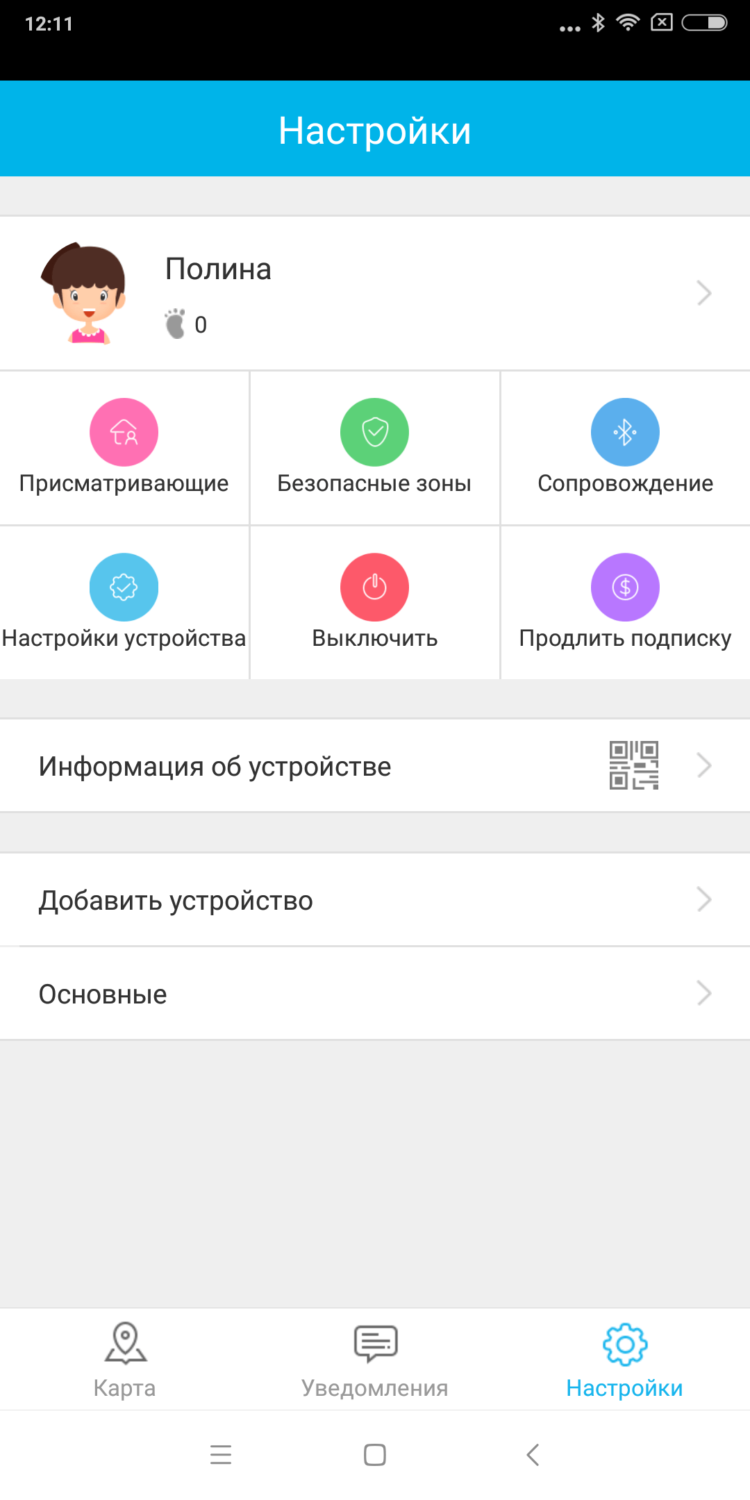Expand Полина's profile details
The image size is (750, 1500).
point(703,292)
